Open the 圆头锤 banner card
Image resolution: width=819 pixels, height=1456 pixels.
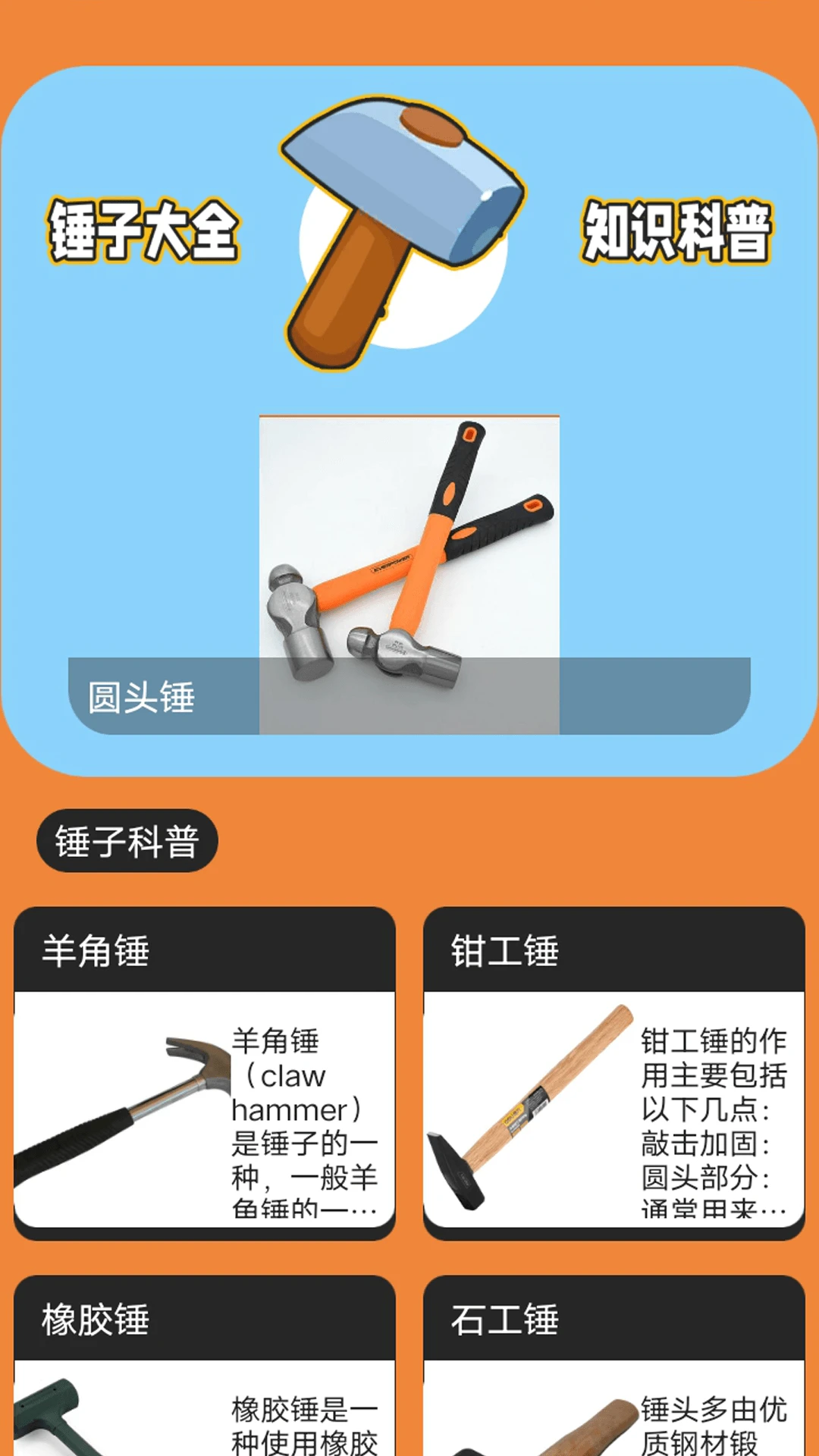click(x=409, y=575)
